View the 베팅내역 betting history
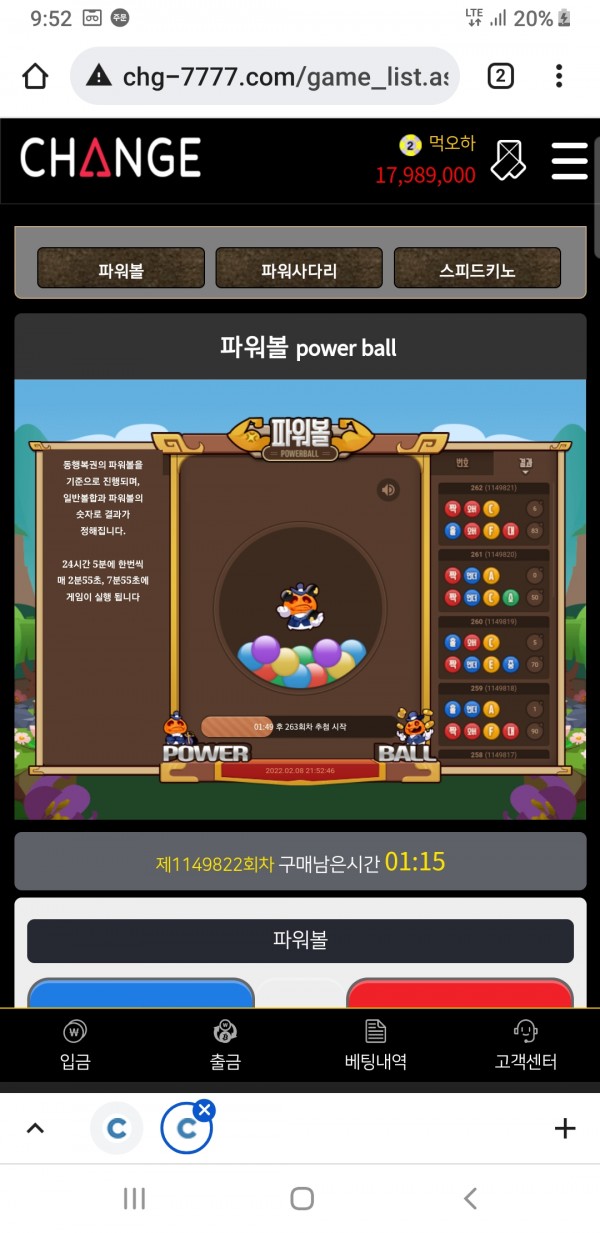Screen dimensions: 600x1233 coord(375,1045)
